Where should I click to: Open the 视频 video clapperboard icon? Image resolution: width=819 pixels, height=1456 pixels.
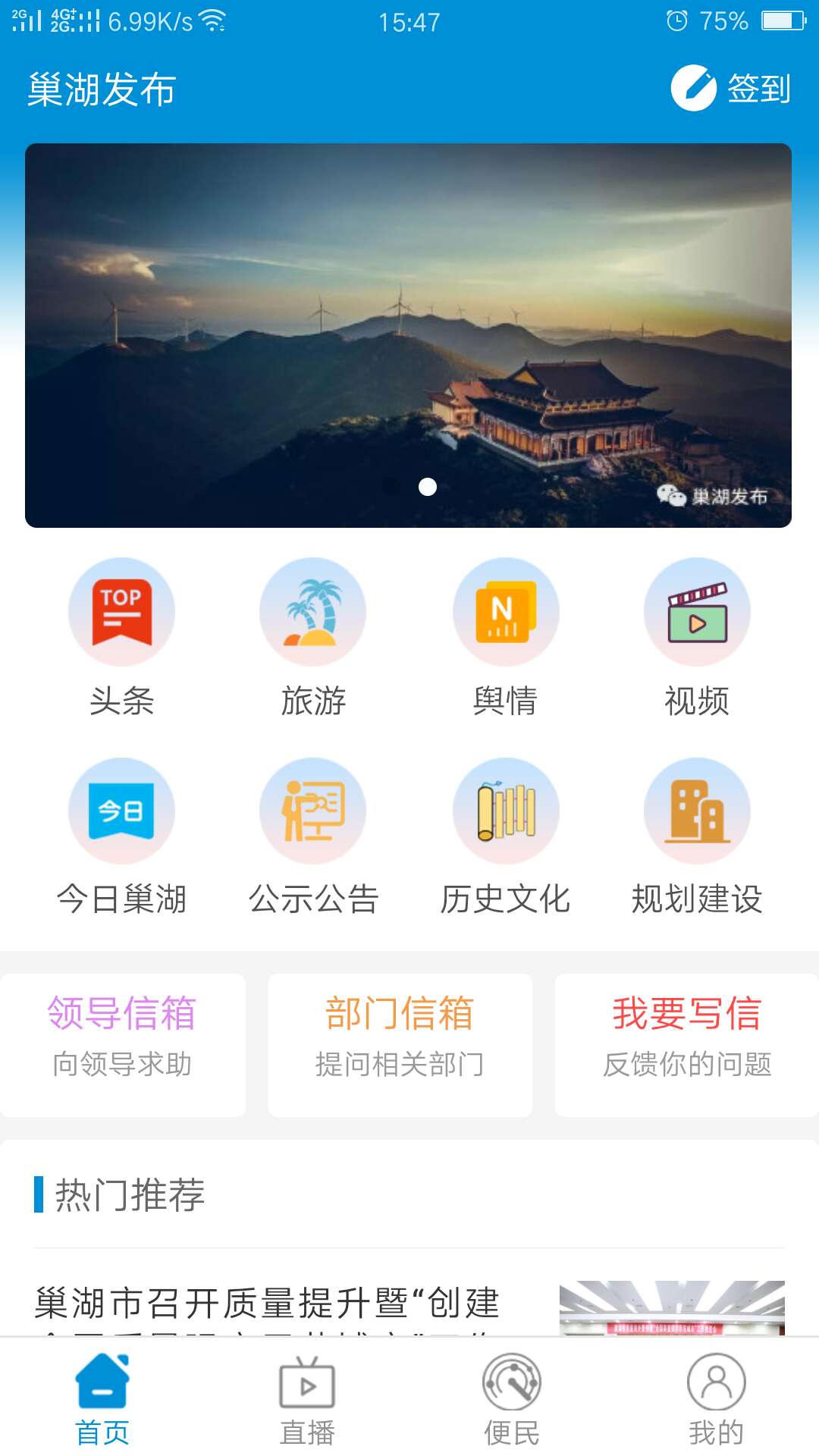[697, 611]
